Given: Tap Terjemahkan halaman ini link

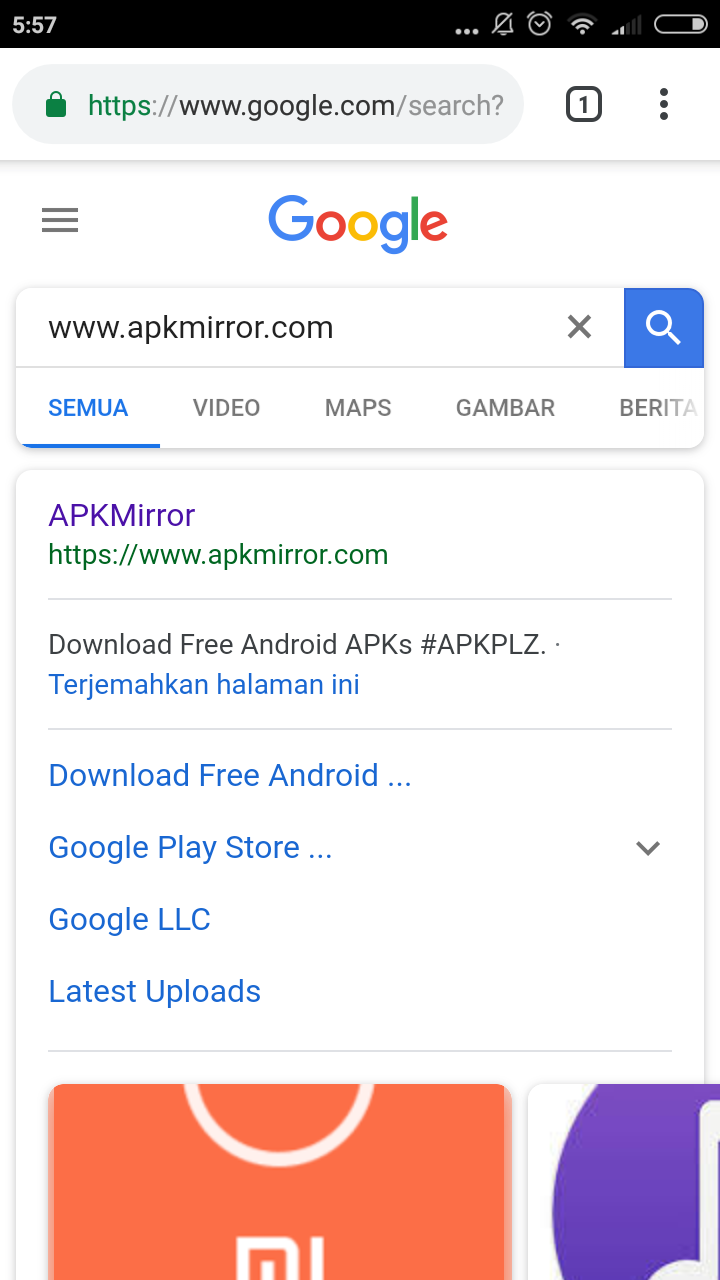Looking at the screenshot, I should 204,685.
